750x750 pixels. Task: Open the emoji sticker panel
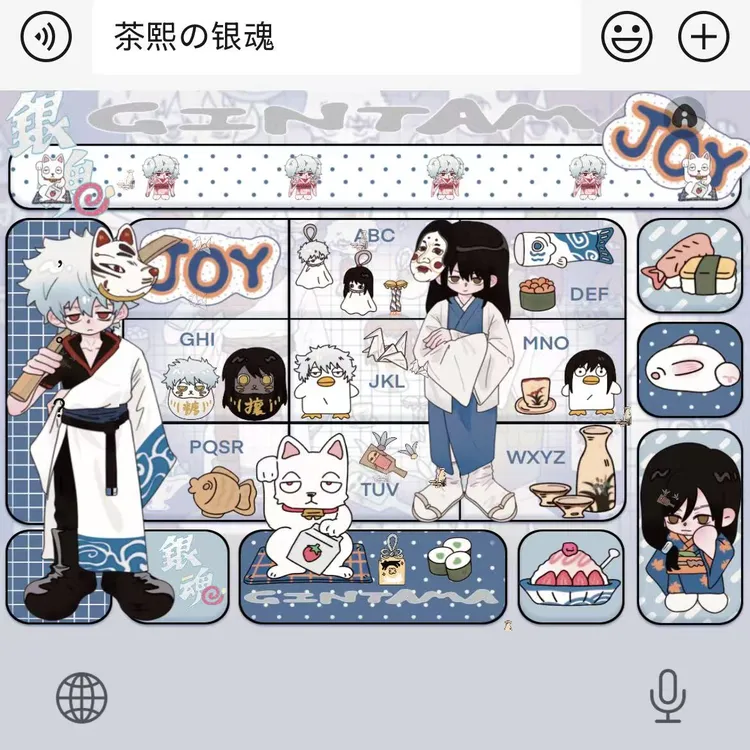(x=626, y=36)
